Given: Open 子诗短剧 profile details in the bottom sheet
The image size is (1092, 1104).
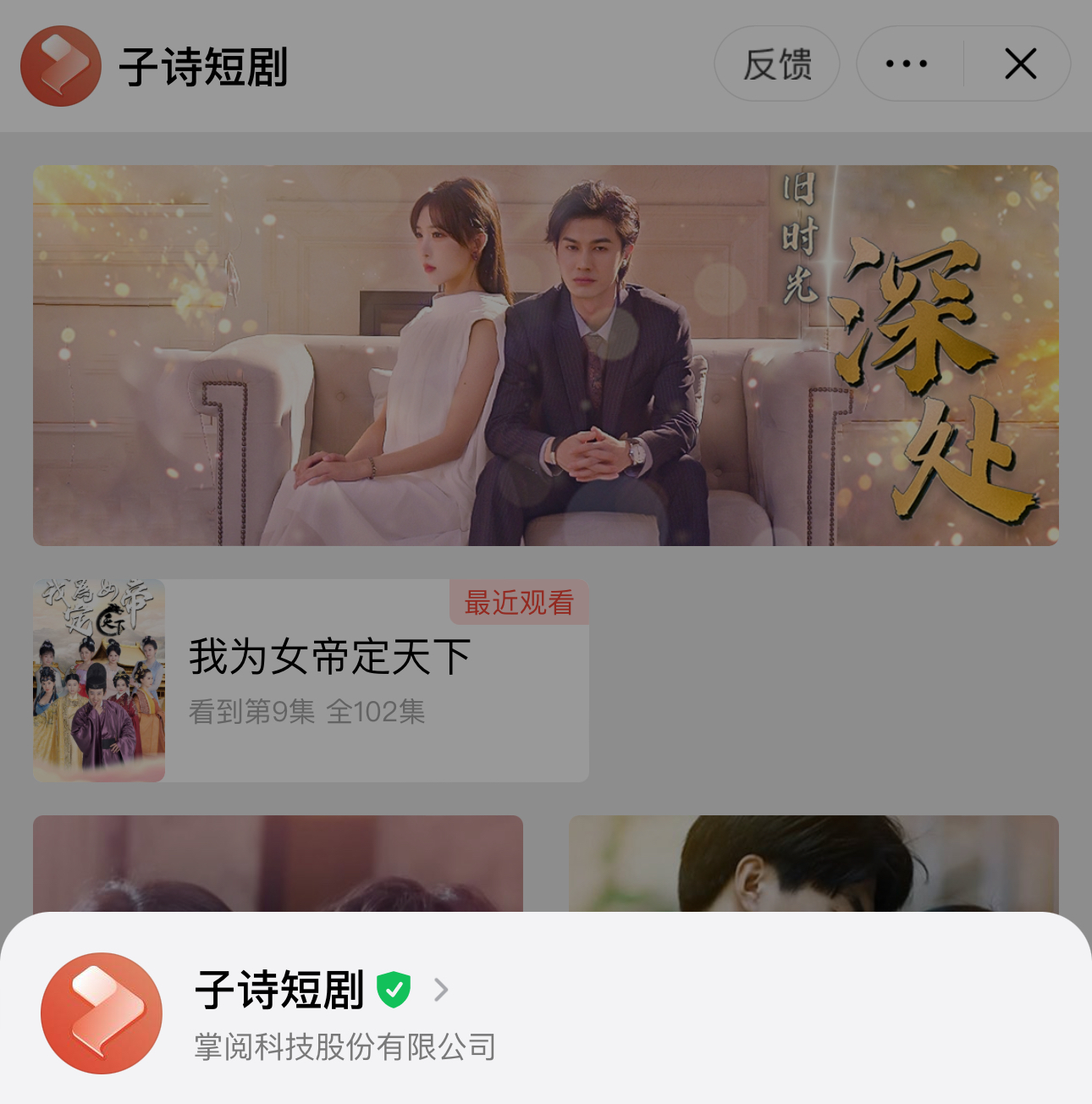Looking at the screenshot, I should click(322, 990).
